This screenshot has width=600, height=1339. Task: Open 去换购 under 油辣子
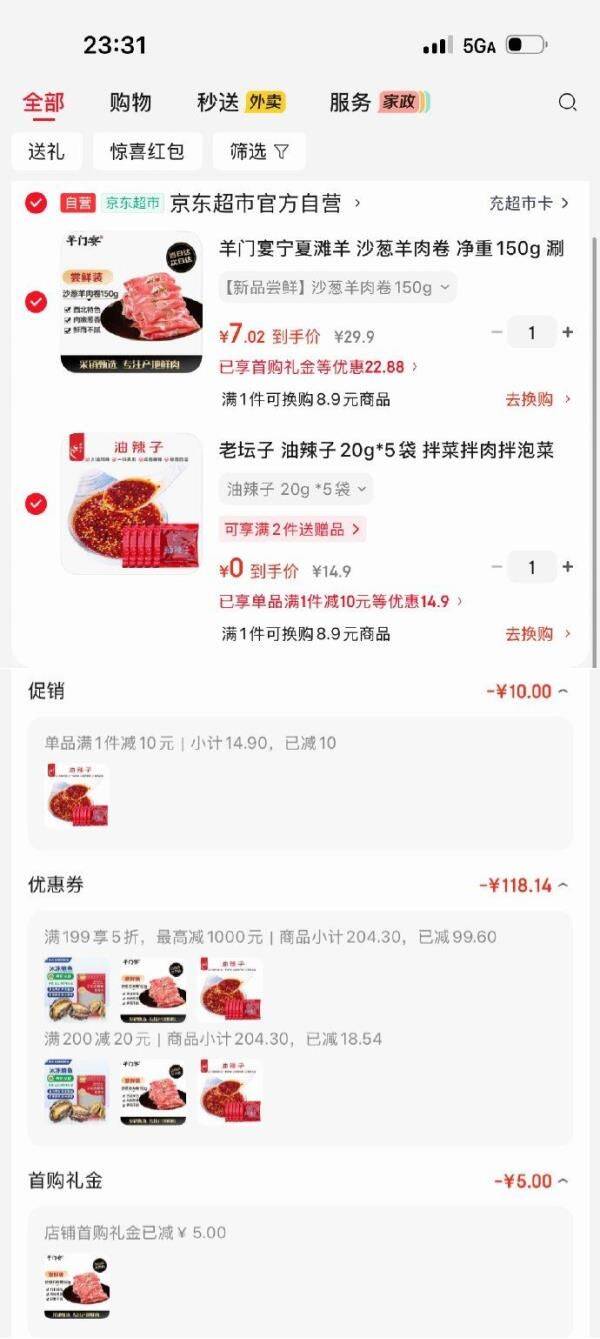point(537,634)
